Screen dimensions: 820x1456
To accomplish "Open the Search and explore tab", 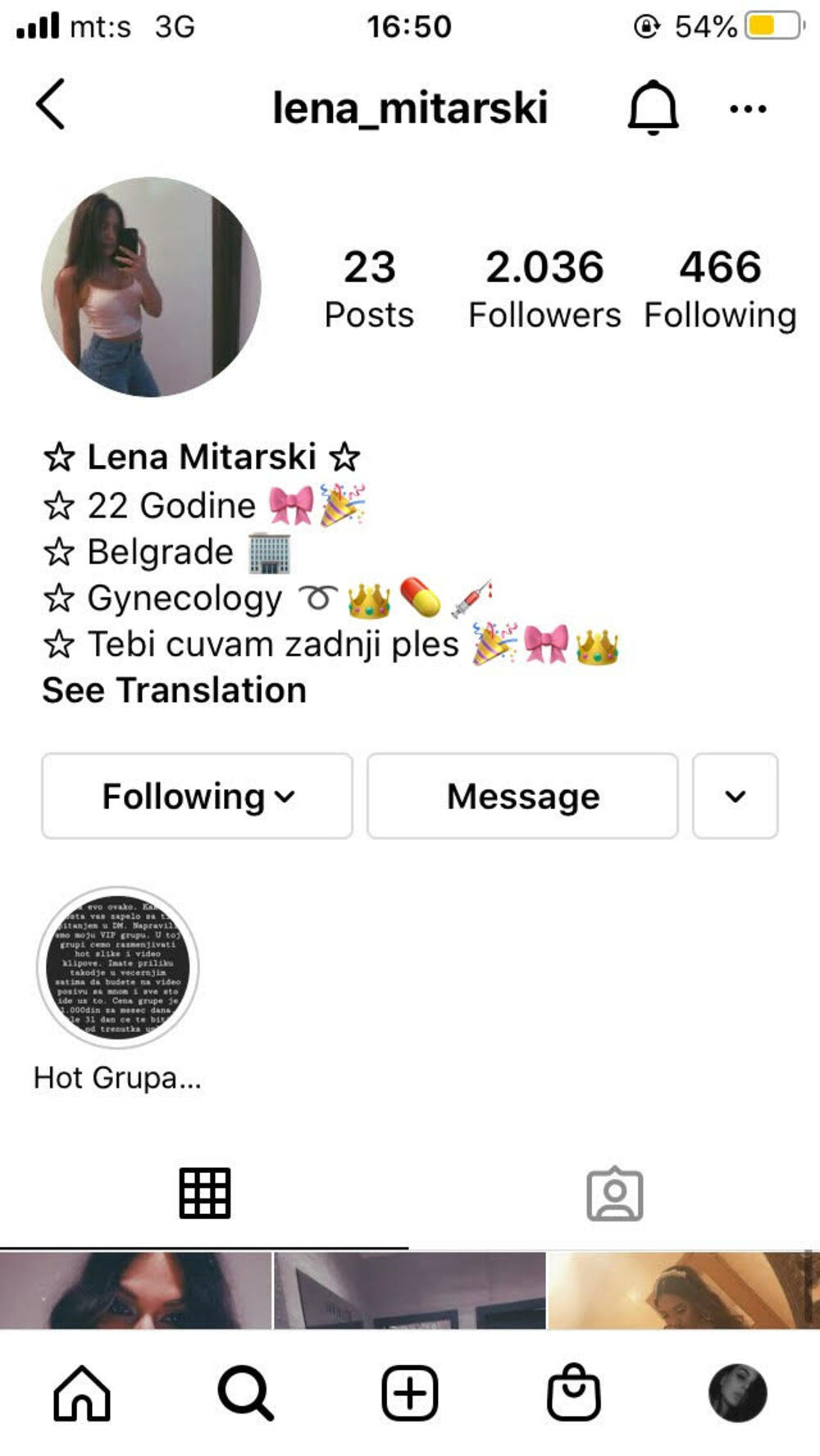I will pos(245,1393).
